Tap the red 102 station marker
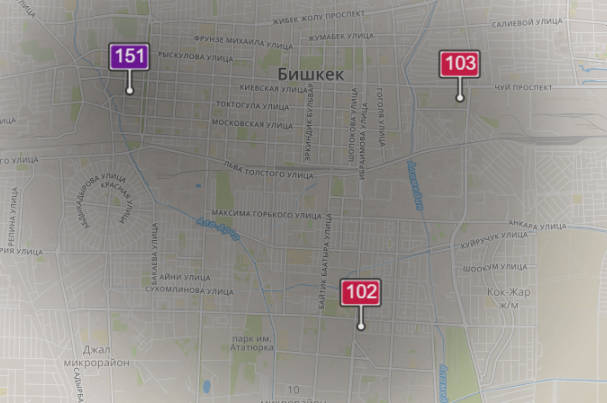 tap(361, 293)
